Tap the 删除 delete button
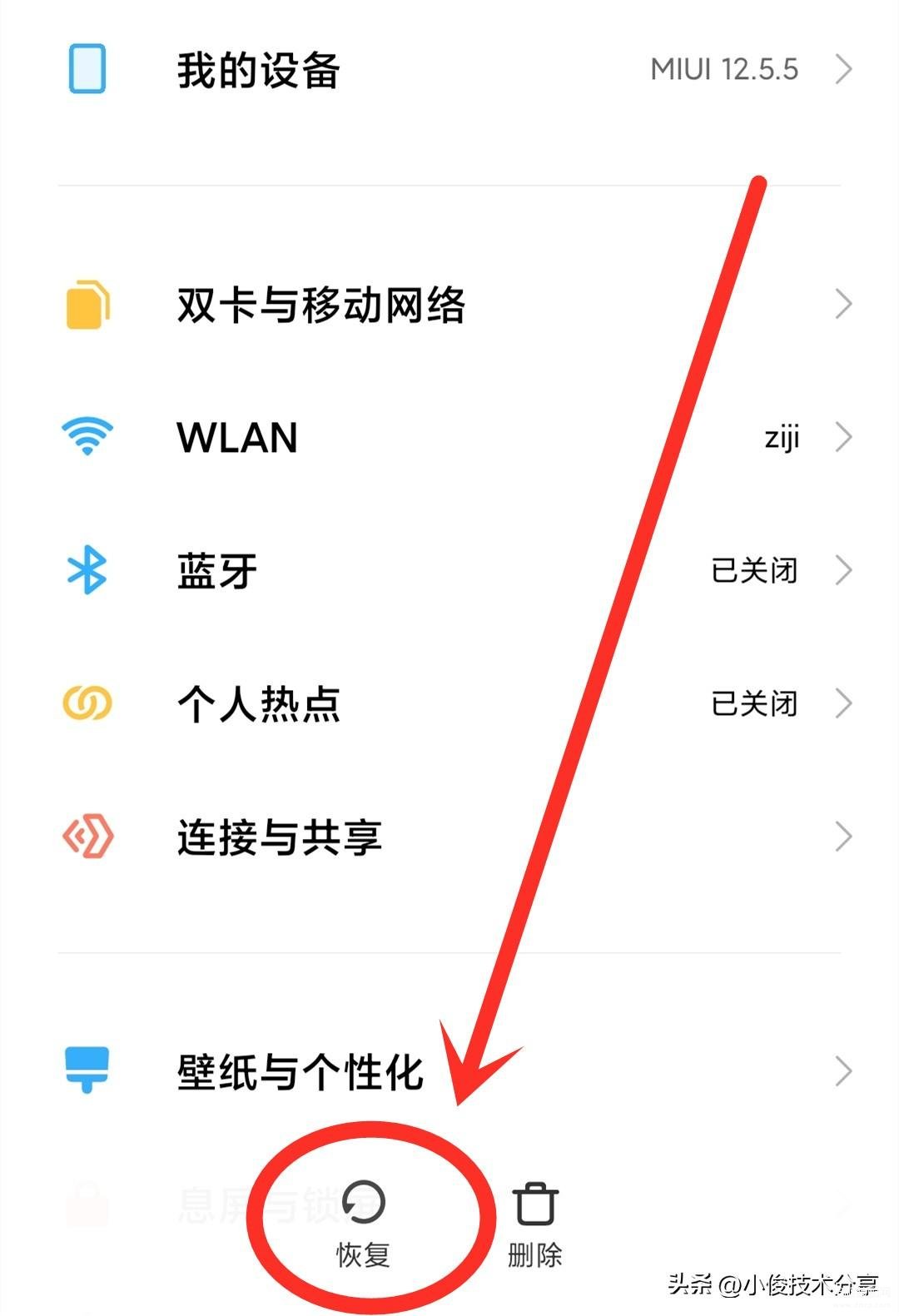899x1316 pixels. 534,1222
